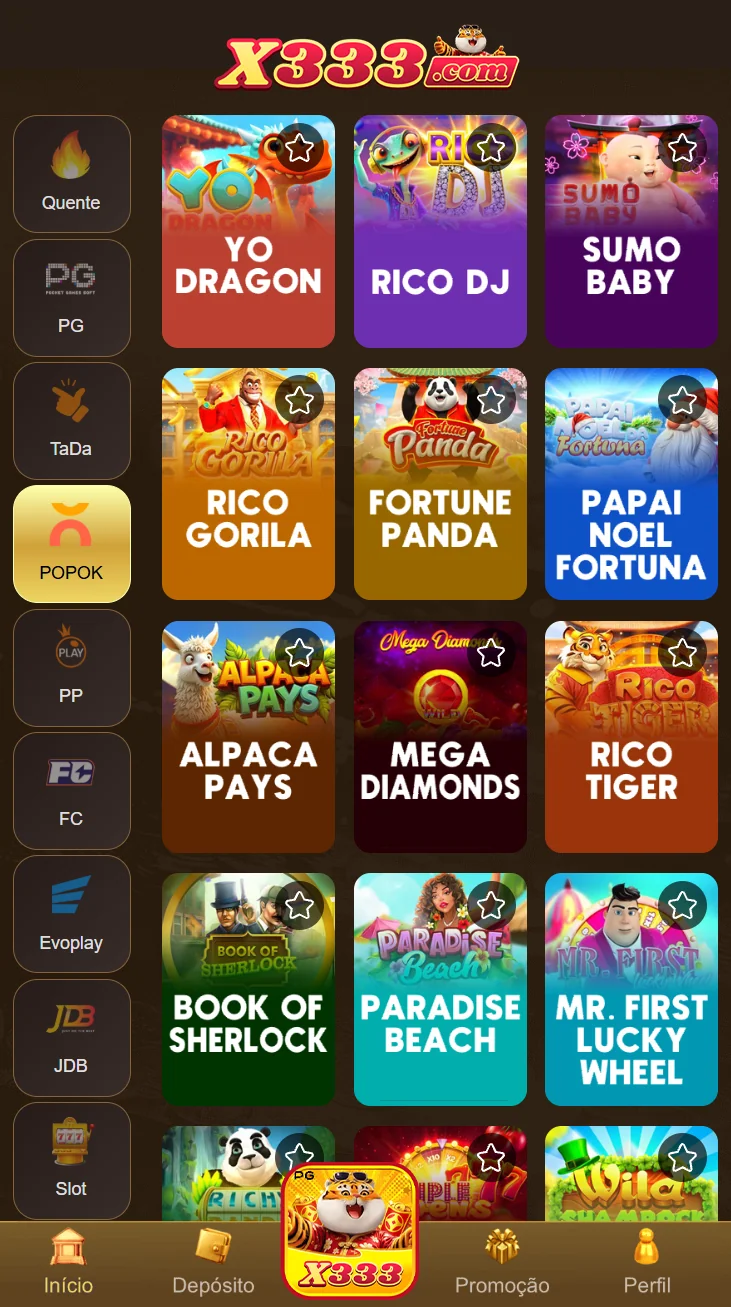Switch to the Evoplay category
731x1307 pixels.
tap(71, 913)
